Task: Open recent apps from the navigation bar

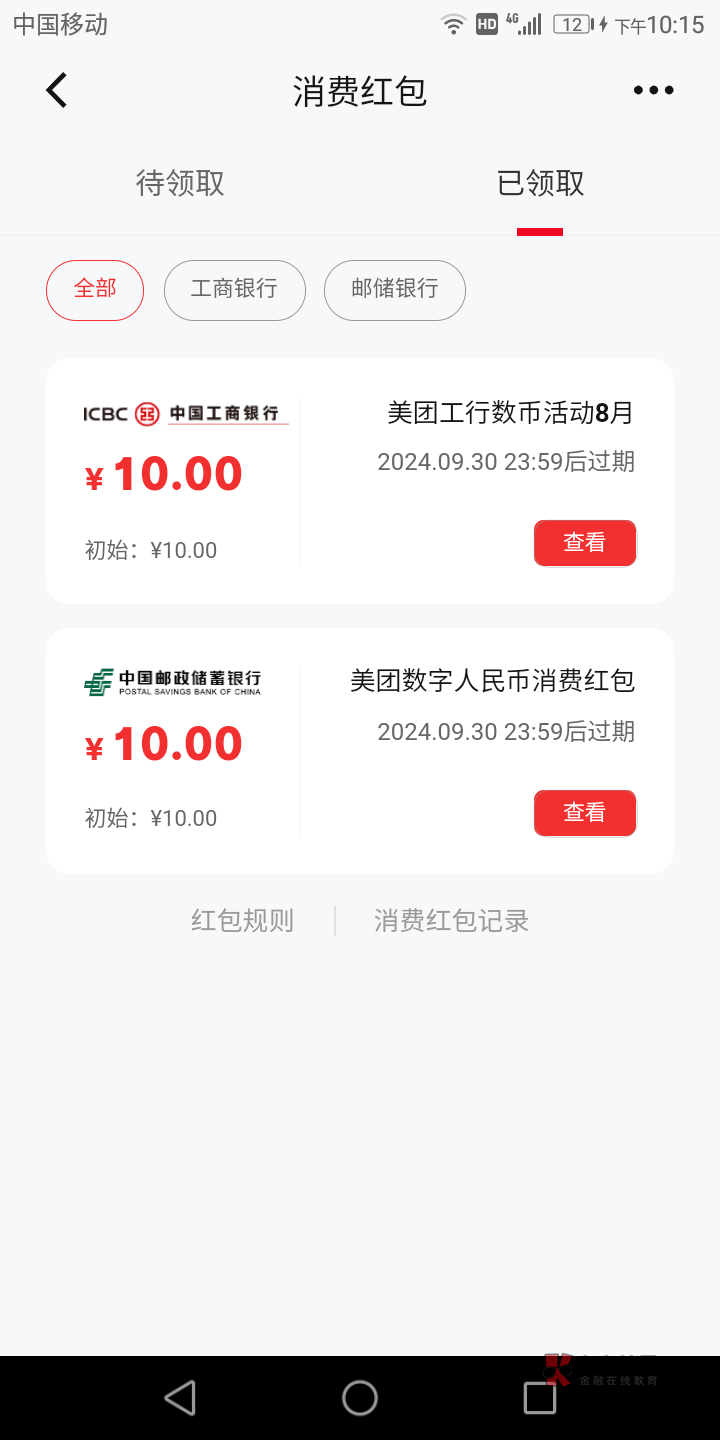Action: pos(540,1398)
